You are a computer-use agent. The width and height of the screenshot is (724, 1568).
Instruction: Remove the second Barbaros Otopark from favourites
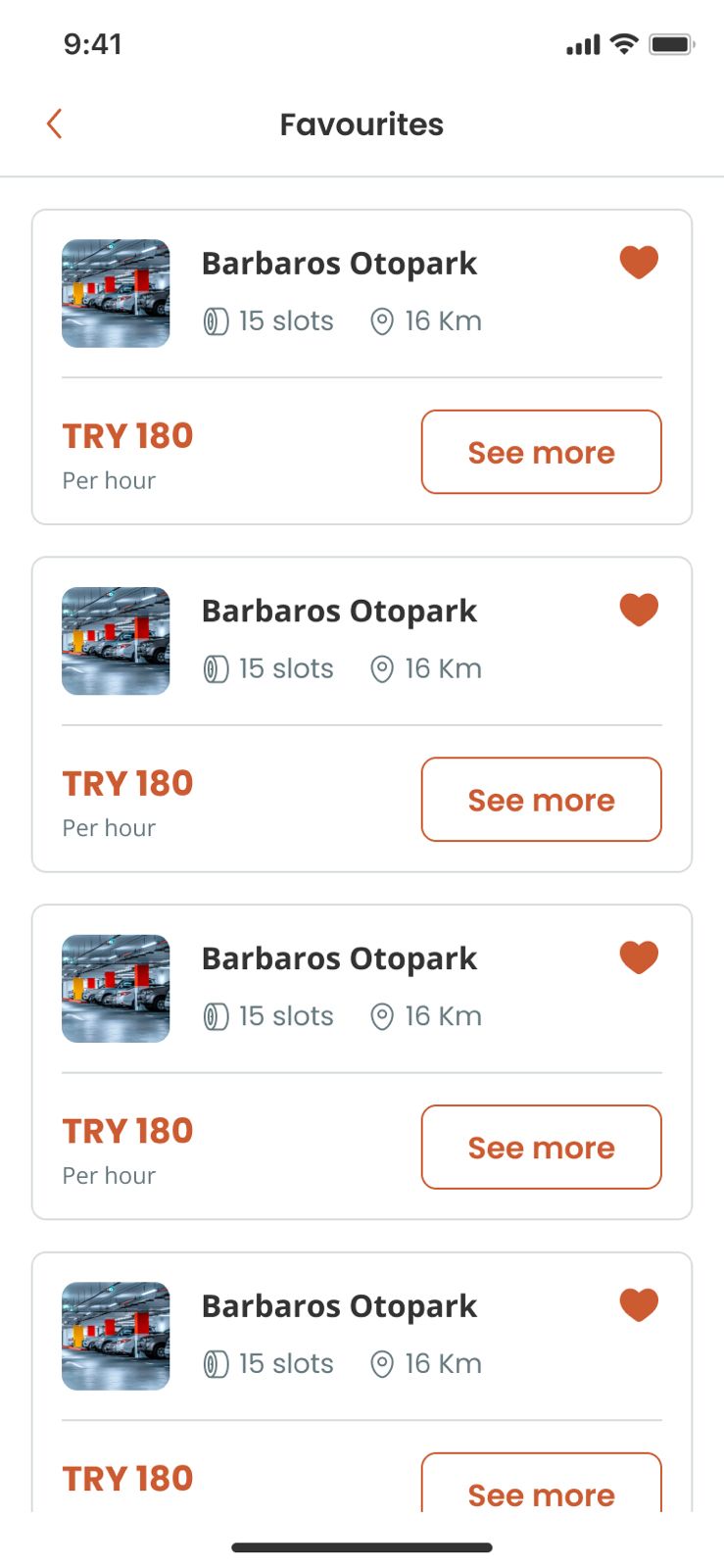coord(639,610)
